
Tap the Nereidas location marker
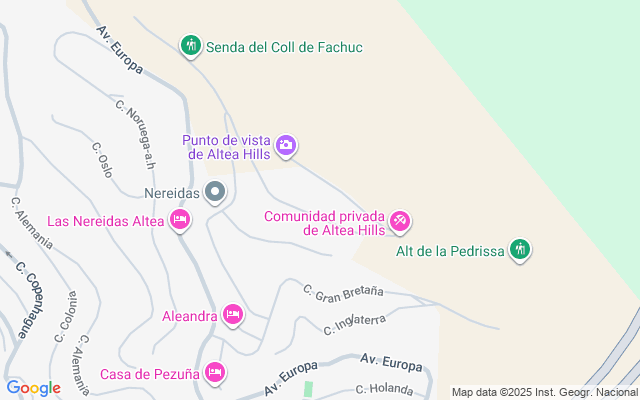click(215, 191)
